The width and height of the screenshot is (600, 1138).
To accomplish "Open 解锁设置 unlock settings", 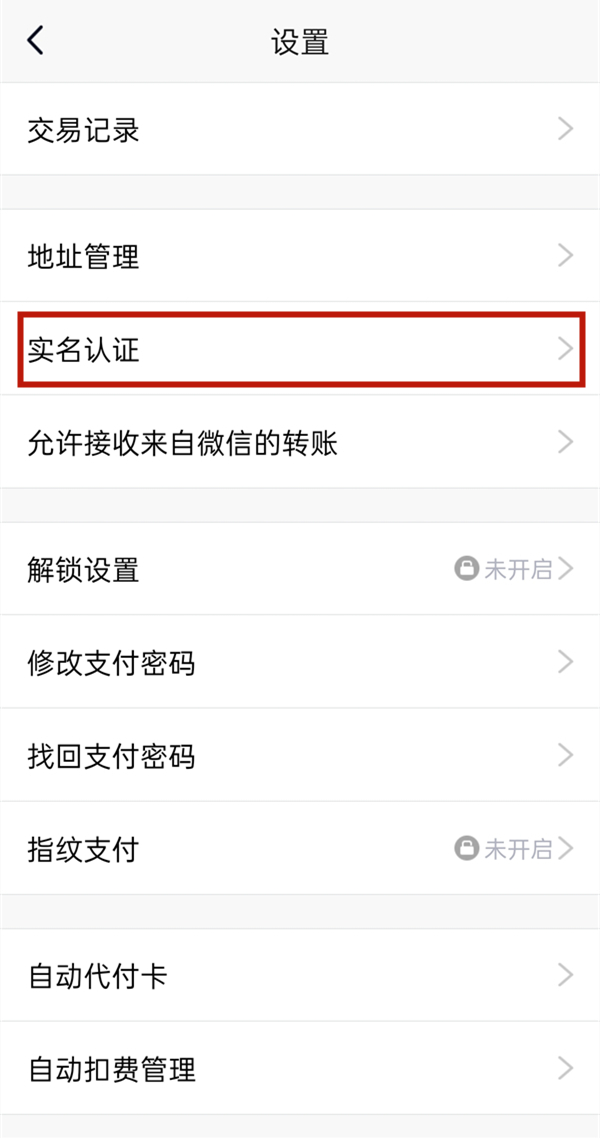I will (x=300, y=569).
